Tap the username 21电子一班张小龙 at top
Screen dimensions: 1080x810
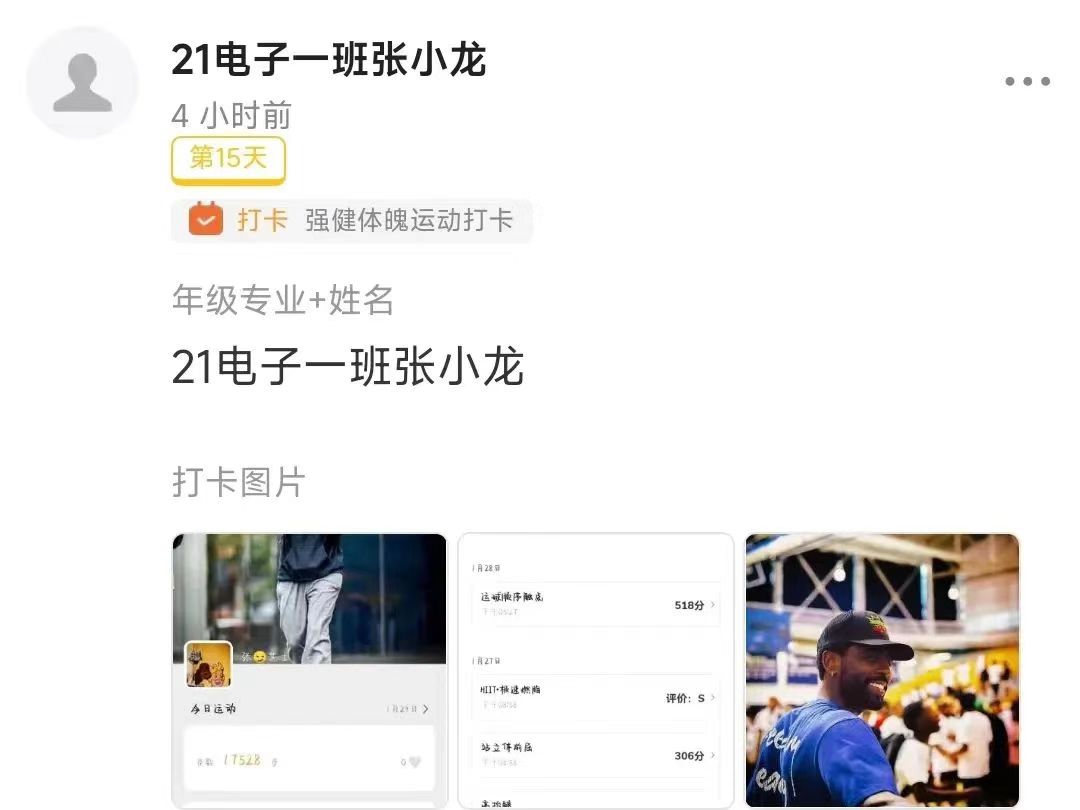click(329, 60)
